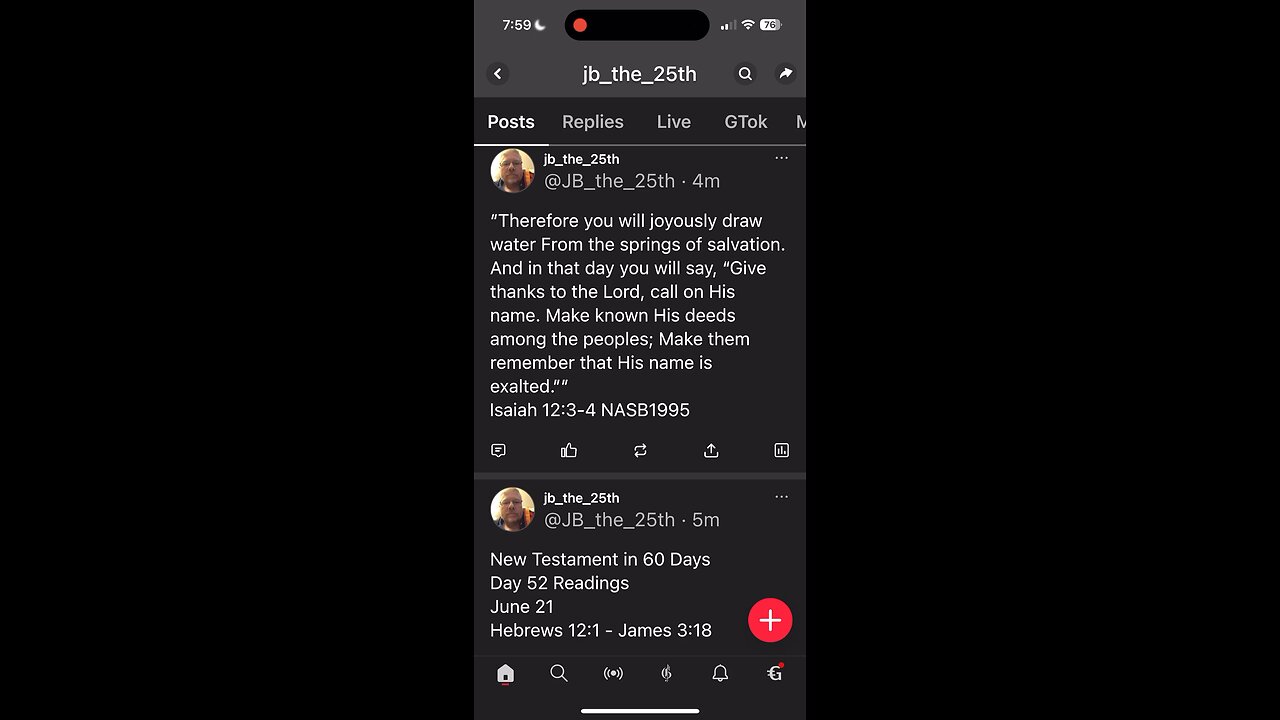Comment on the Isaiah 12:3-4 post
Screen dimensions: 1280x720
[499, 451]
